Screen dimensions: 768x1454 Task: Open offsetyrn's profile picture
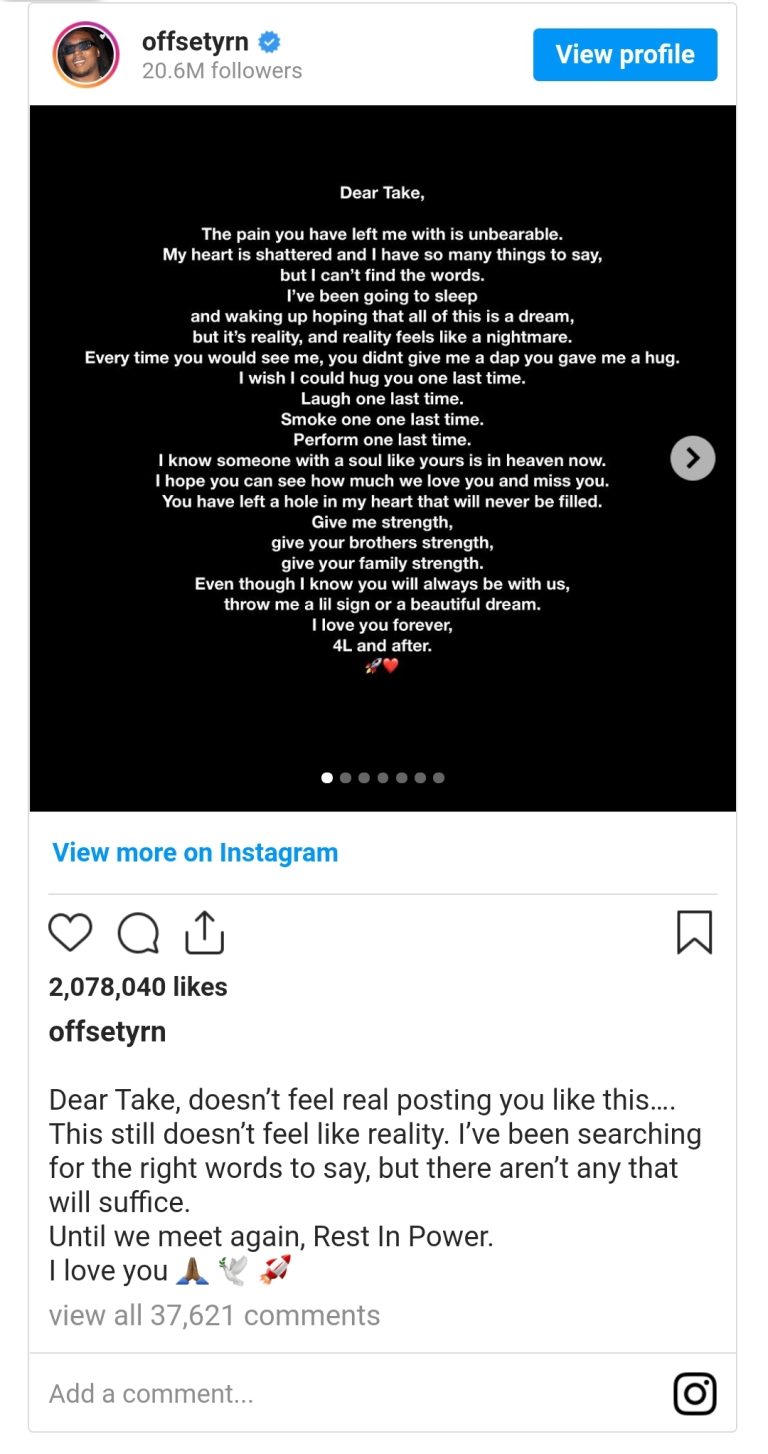(86, 55)
